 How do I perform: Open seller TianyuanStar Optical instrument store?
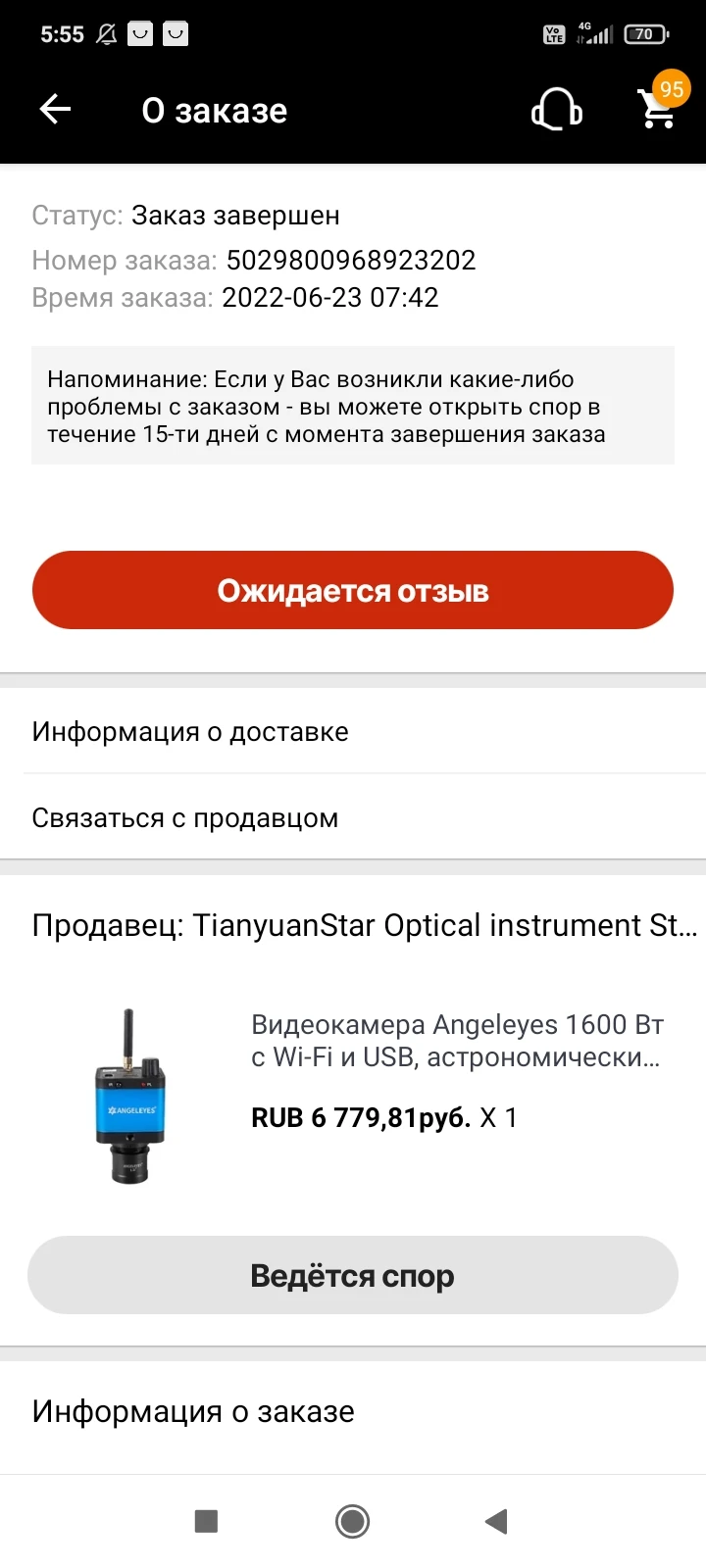(364, 925)
